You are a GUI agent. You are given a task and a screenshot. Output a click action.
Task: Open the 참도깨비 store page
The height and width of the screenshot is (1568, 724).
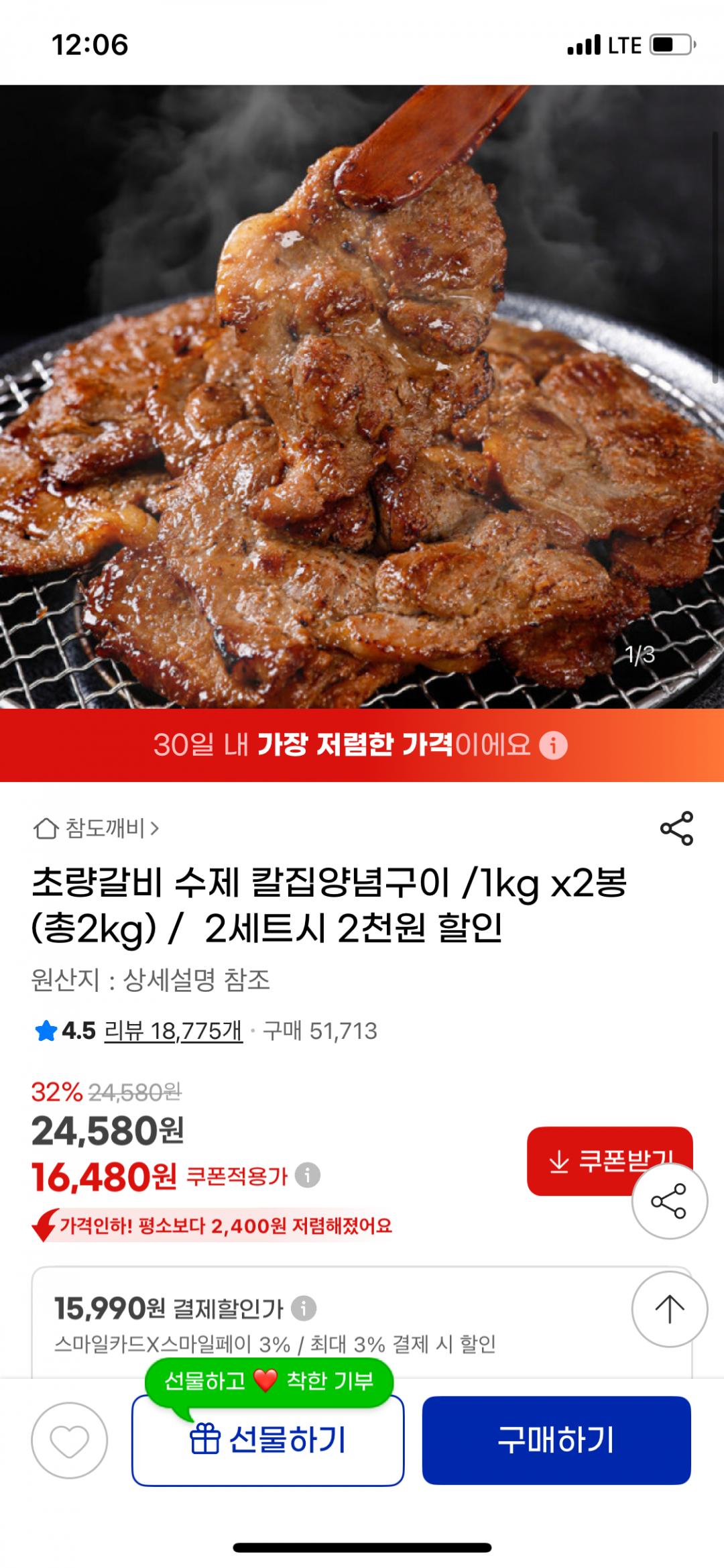[x=97, y=829]
